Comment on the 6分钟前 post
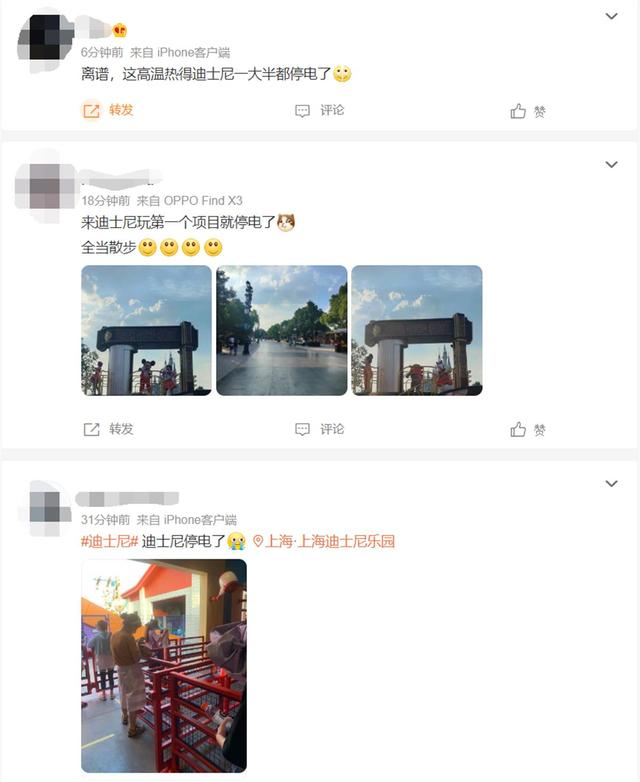This screenshot has width=640, height=782. 320,111
